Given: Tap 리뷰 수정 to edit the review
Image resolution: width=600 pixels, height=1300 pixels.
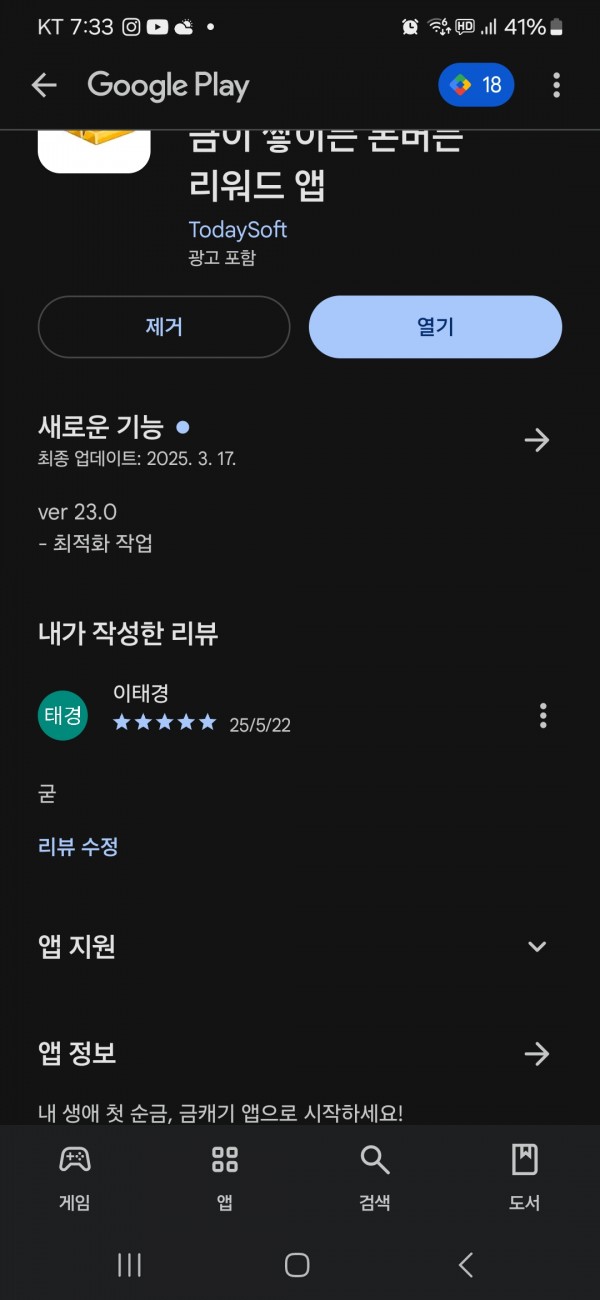Looking at the screenshot, I should pyautogui.click(x=78, y=847).
